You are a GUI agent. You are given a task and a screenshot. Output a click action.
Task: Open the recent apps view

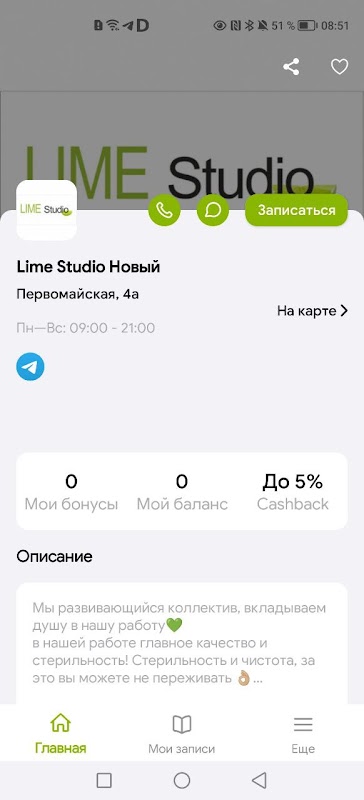point(104,780)
